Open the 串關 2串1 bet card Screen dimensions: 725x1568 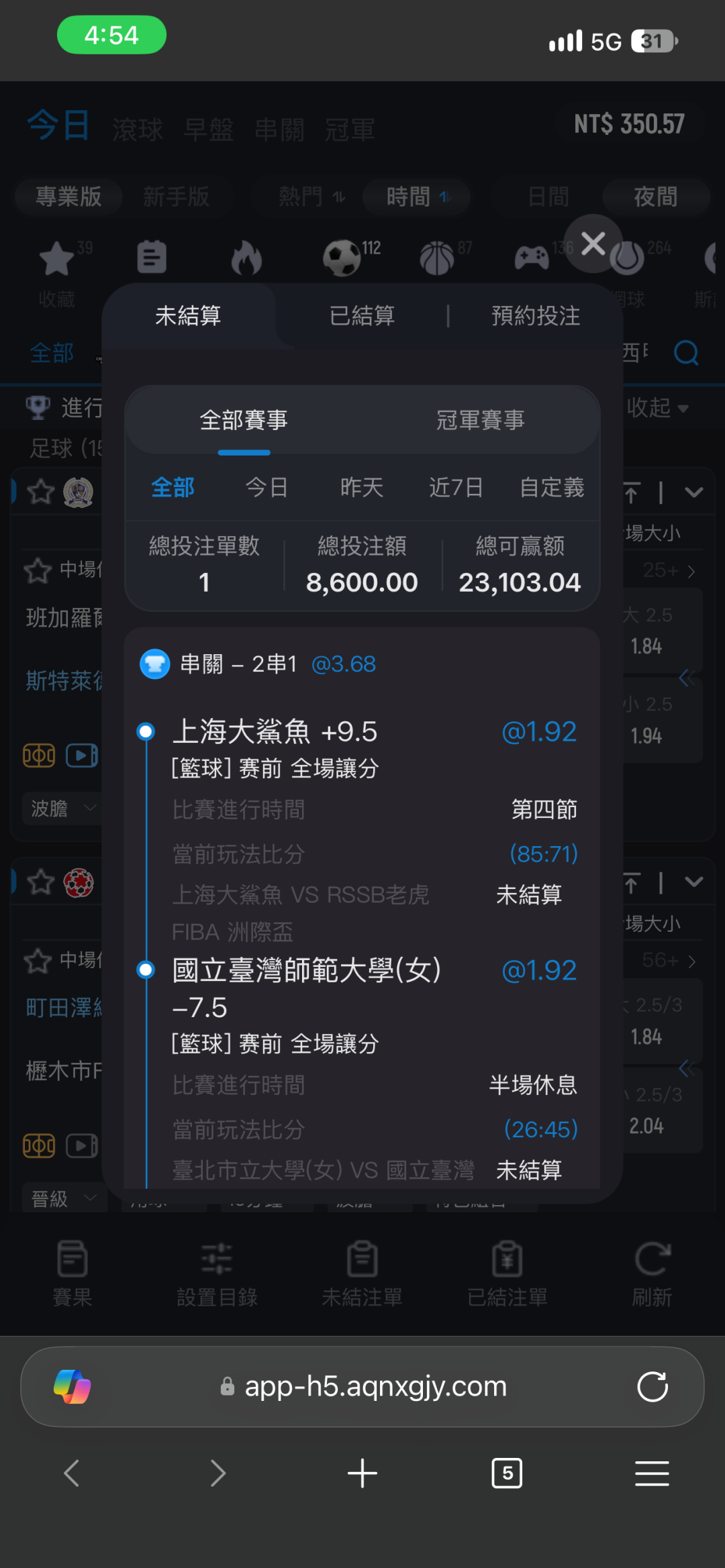[258, 664]
